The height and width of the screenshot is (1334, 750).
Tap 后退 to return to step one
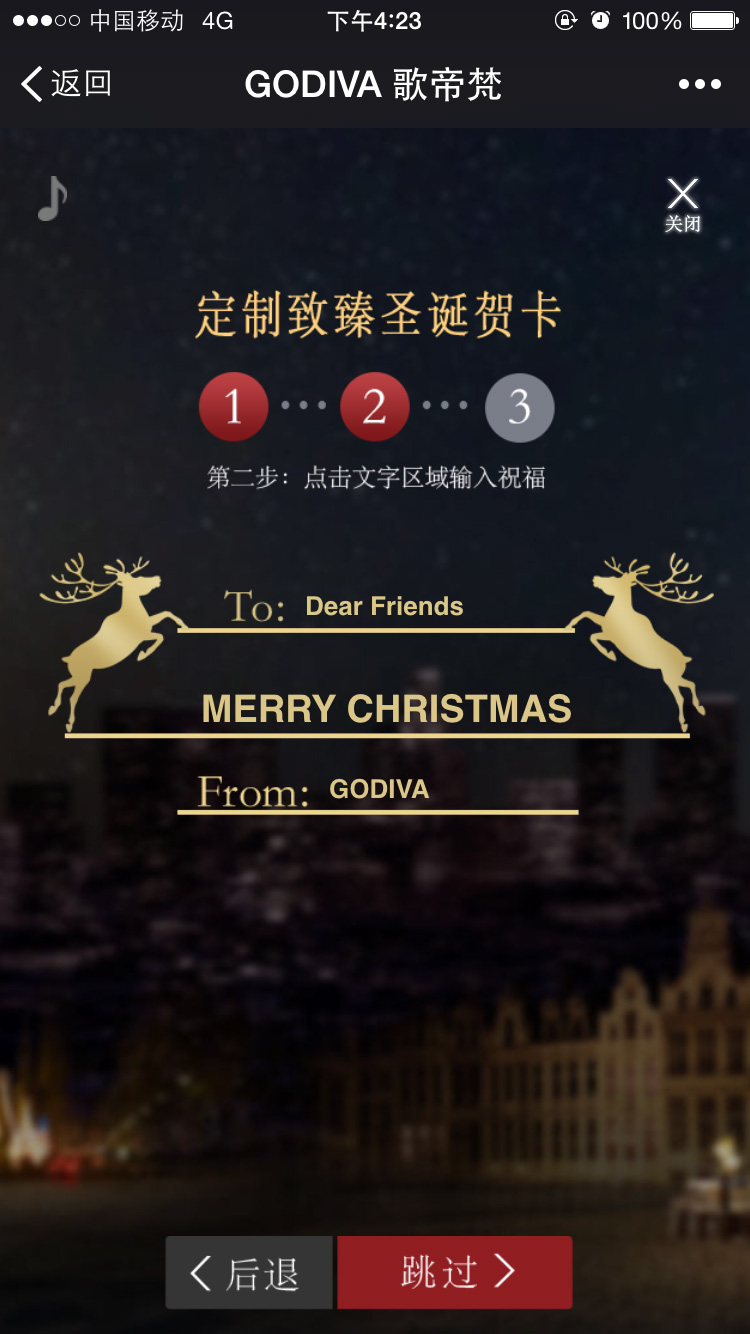(x=248, y=1273)
